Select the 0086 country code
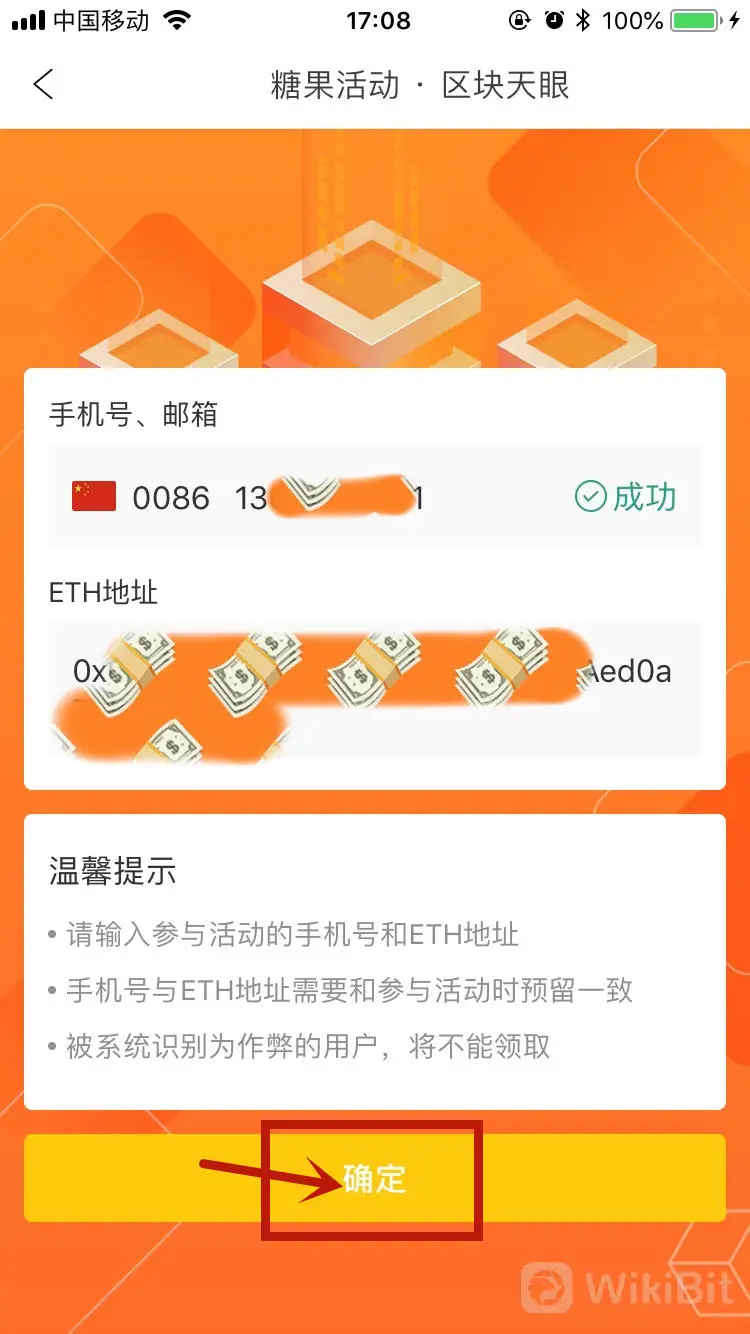This screenshot has height=1334, width=750. point(170,497)
